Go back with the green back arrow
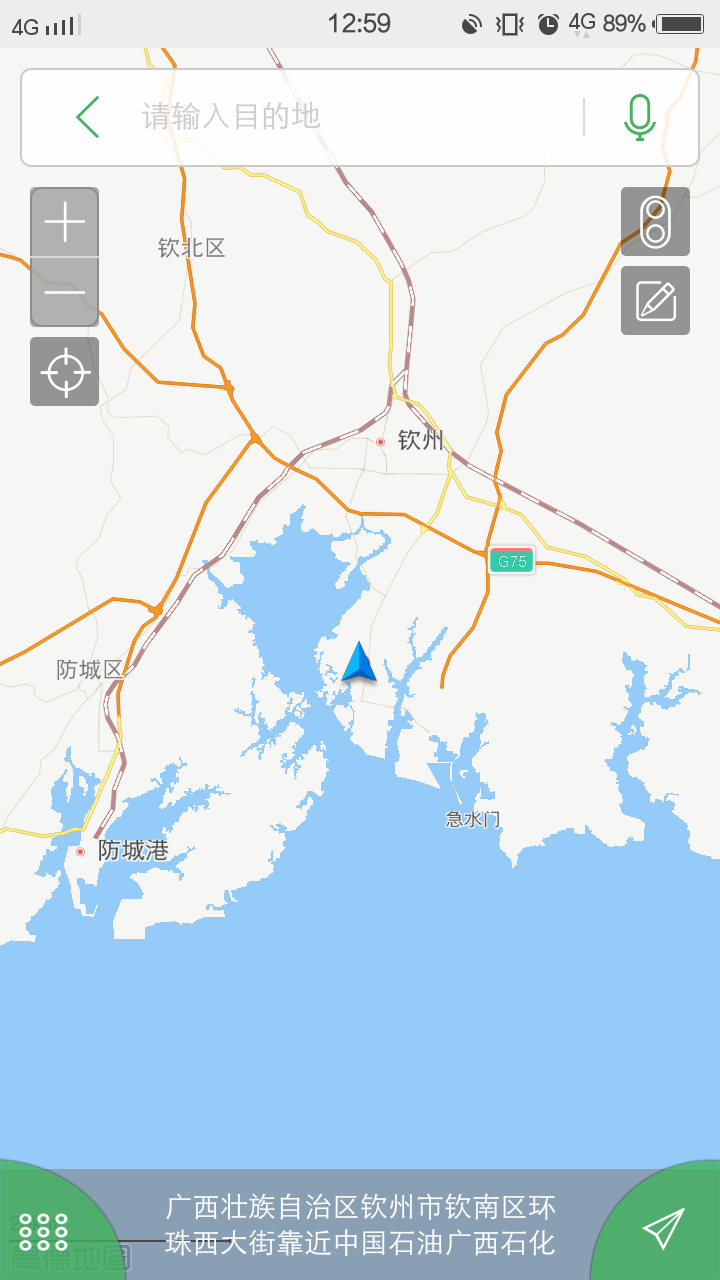 [x=87, y=117]
